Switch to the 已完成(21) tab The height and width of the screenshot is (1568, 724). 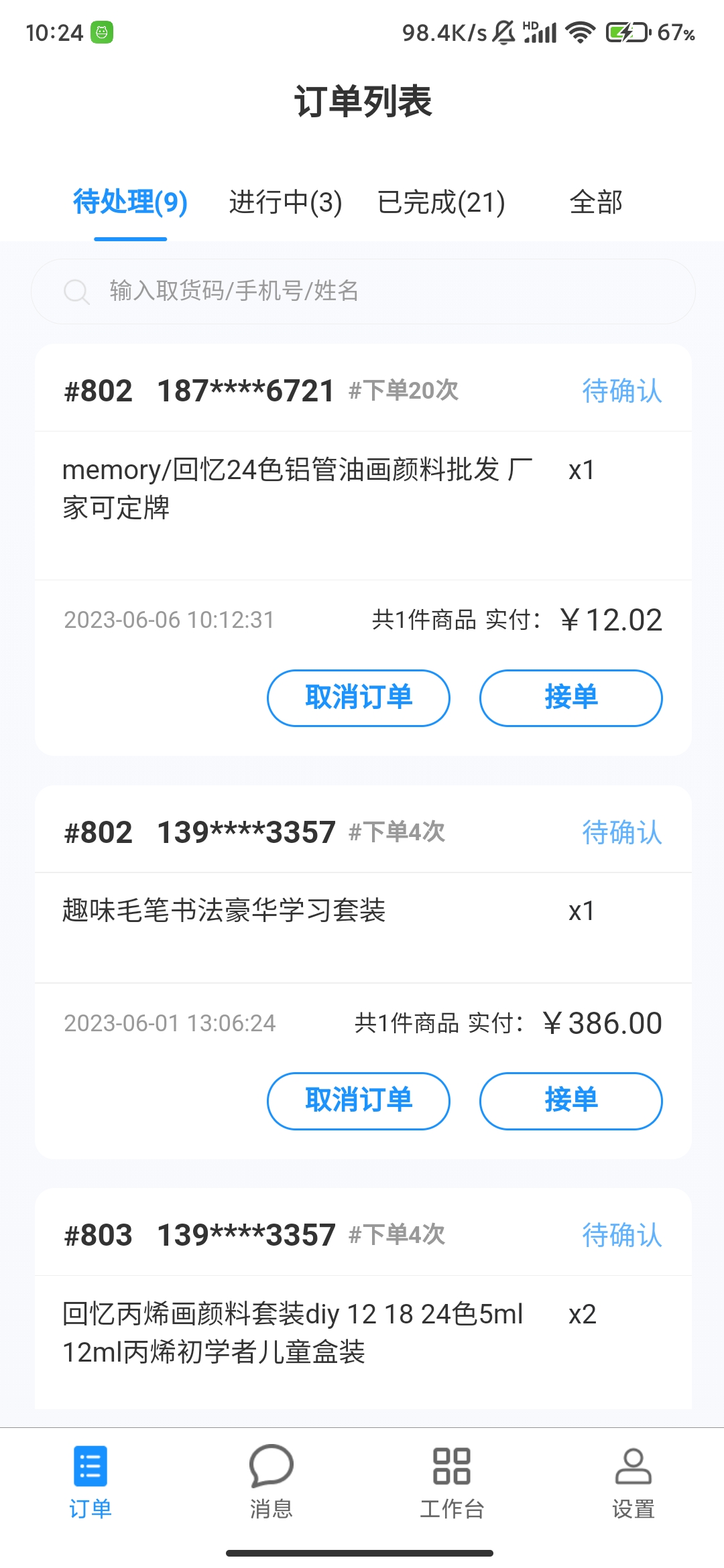click(441, 202)
